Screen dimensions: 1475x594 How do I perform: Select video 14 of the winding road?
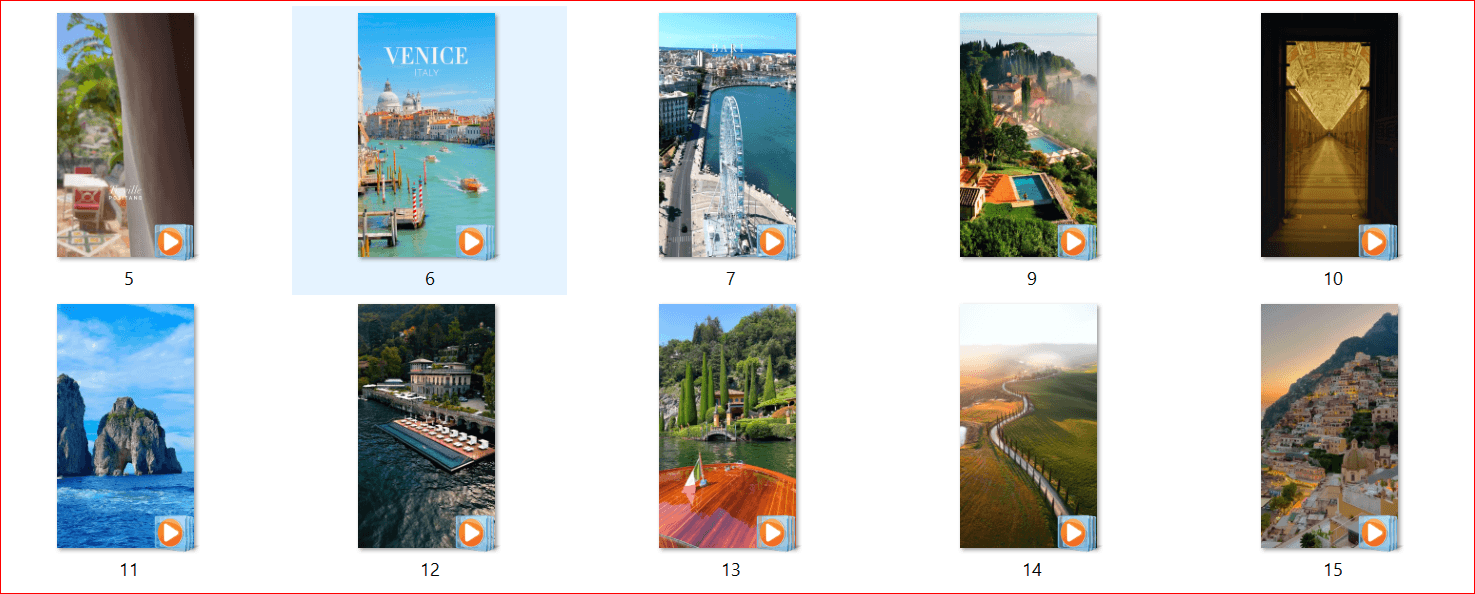1028,426
